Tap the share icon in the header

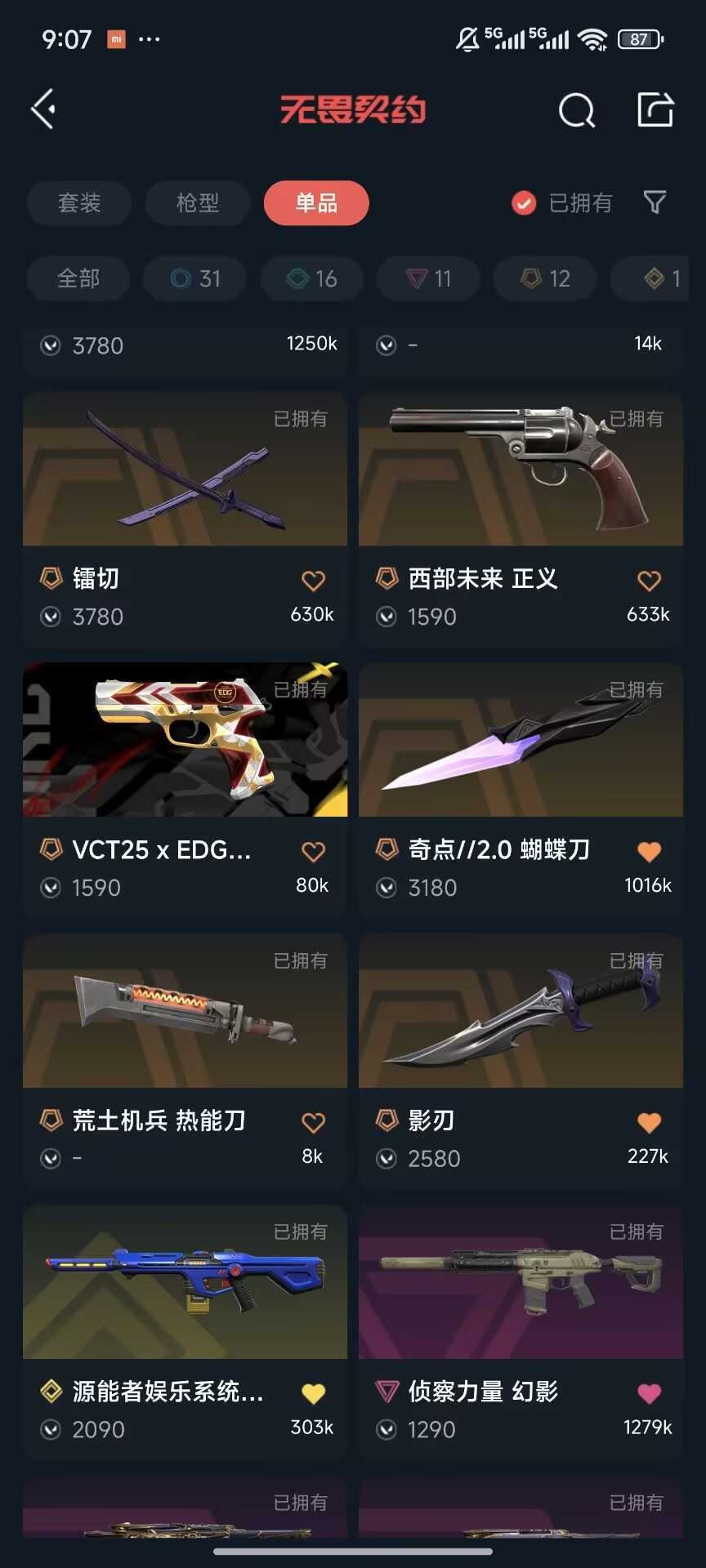[655, 109]
